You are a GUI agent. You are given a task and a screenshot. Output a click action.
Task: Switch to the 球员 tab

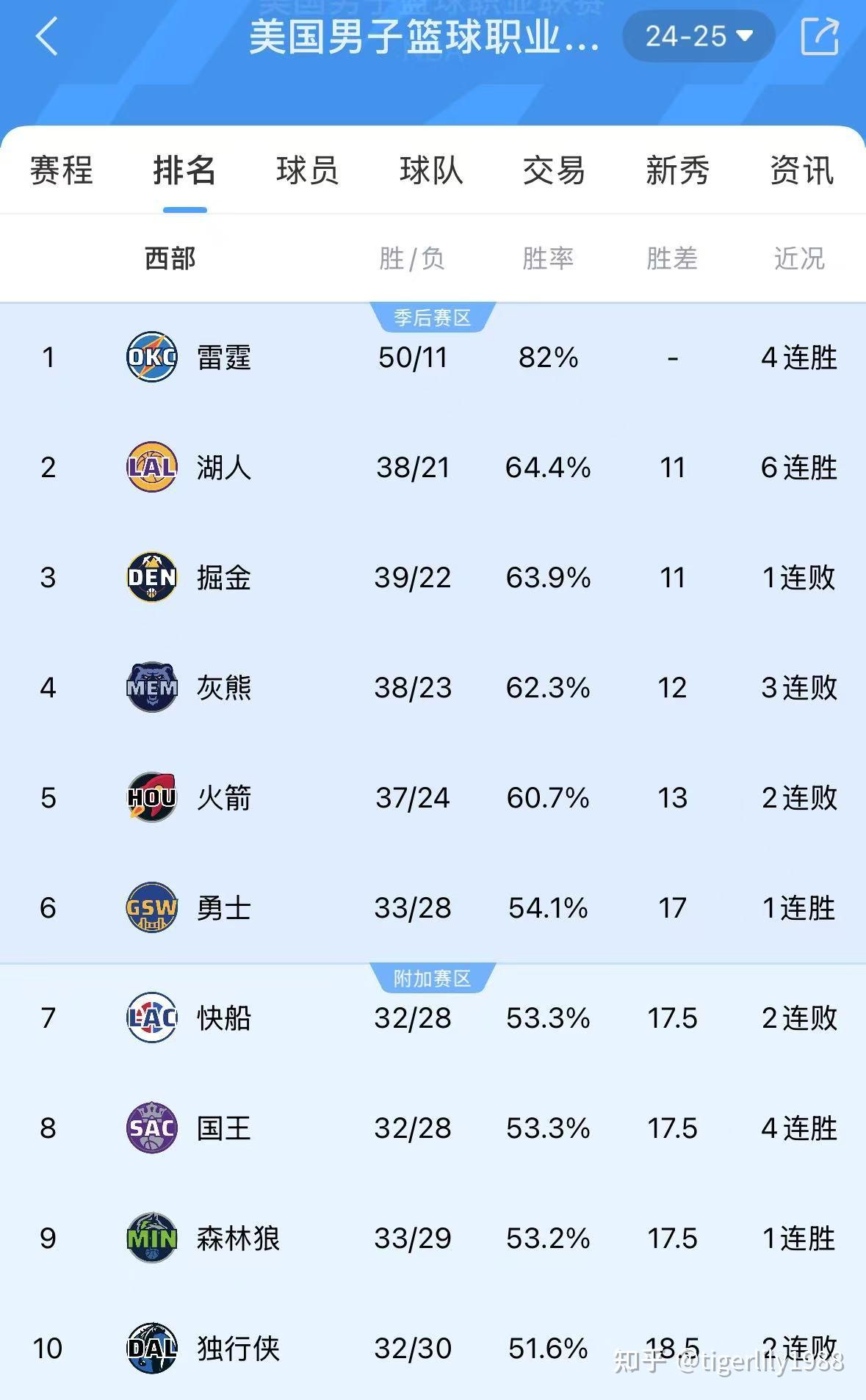306,170
